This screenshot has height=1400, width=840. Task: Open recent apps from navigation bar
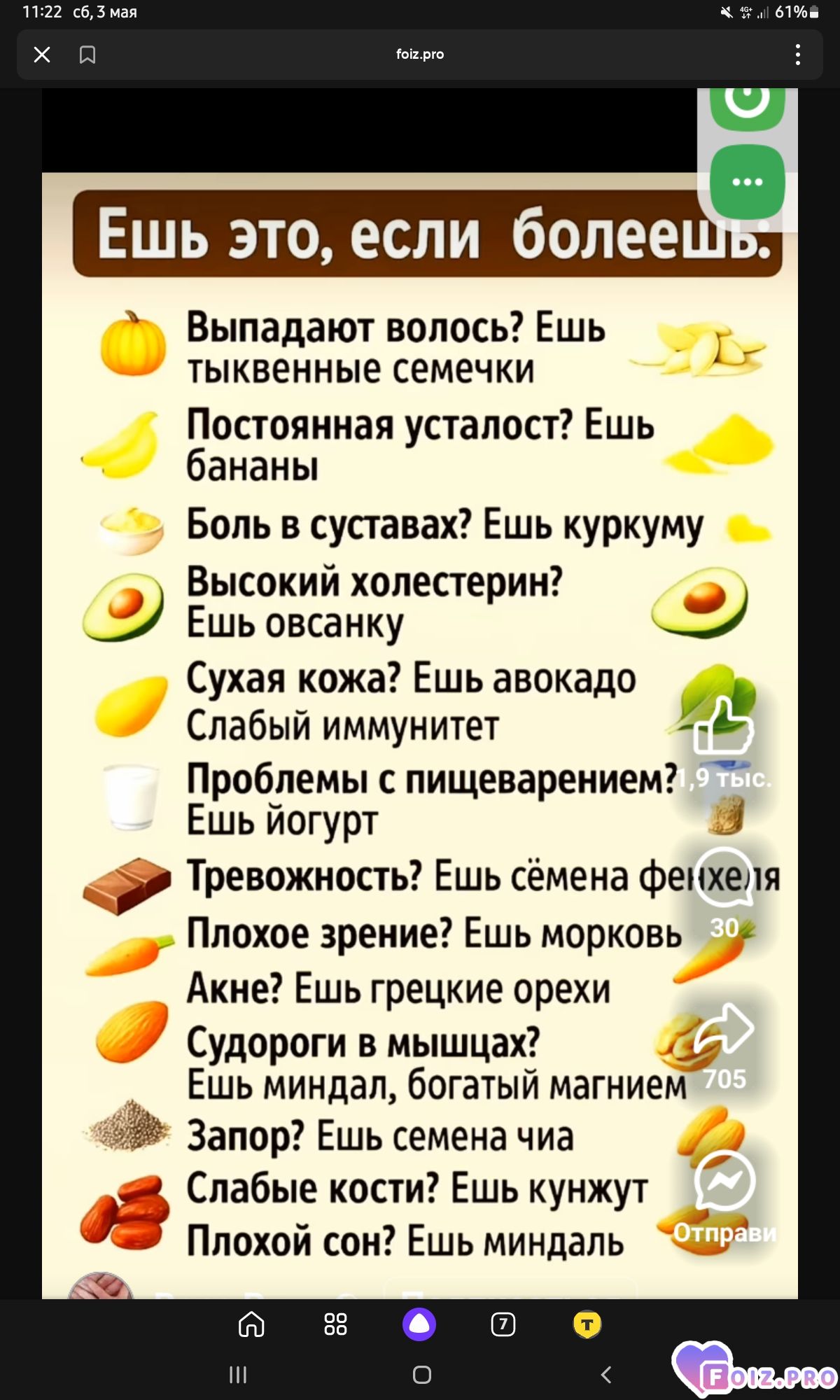(x=238, y=1375)
